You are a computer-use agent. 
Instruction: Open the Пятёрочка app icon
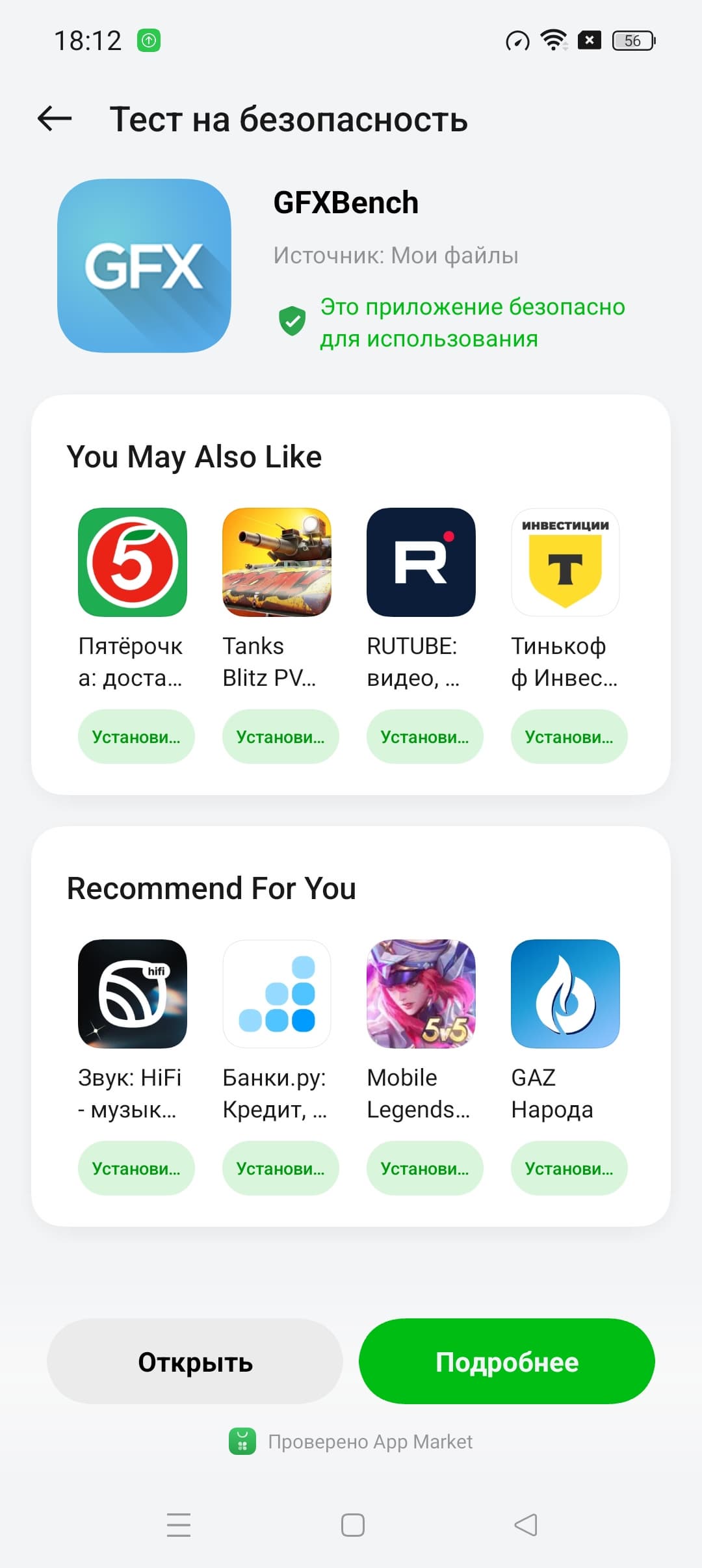point(133,562)
